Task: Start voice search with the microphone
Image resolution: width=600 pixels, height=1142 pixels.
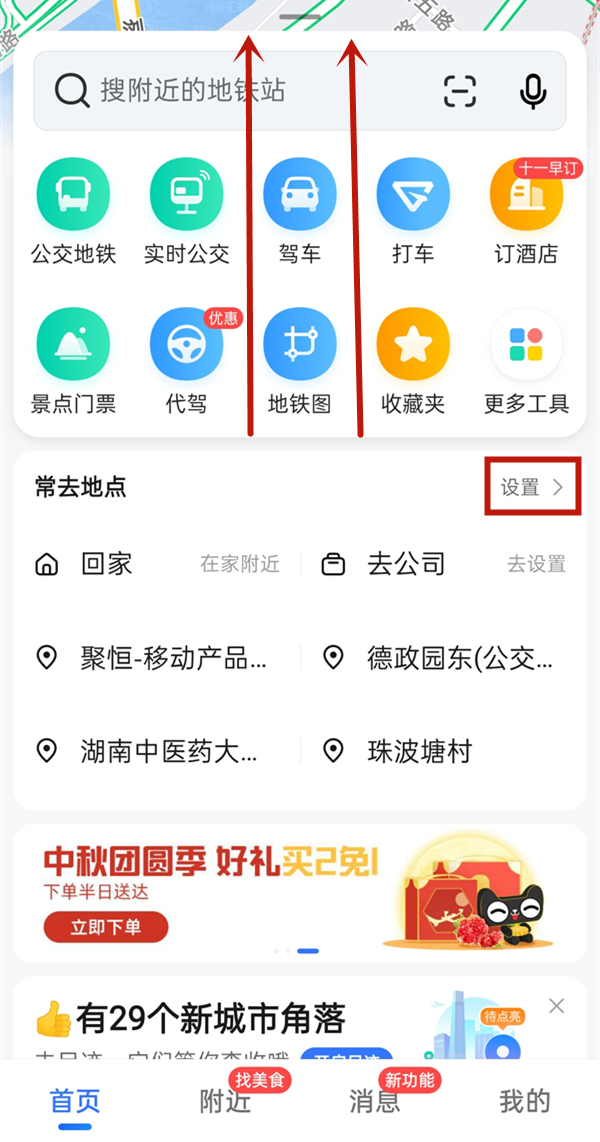Action: click(x=533, y=91)
